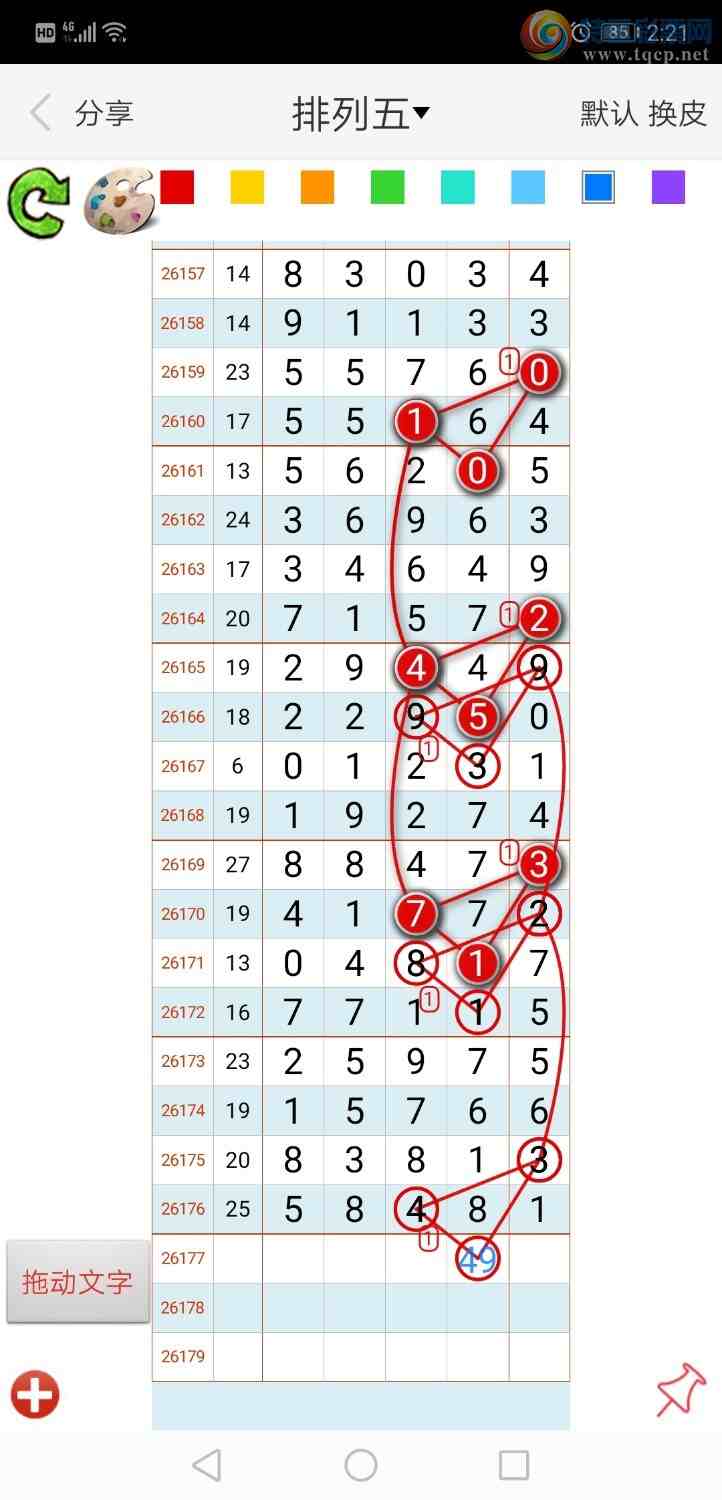
Task: Select the light blue color swatch
Action: (528, 187)
